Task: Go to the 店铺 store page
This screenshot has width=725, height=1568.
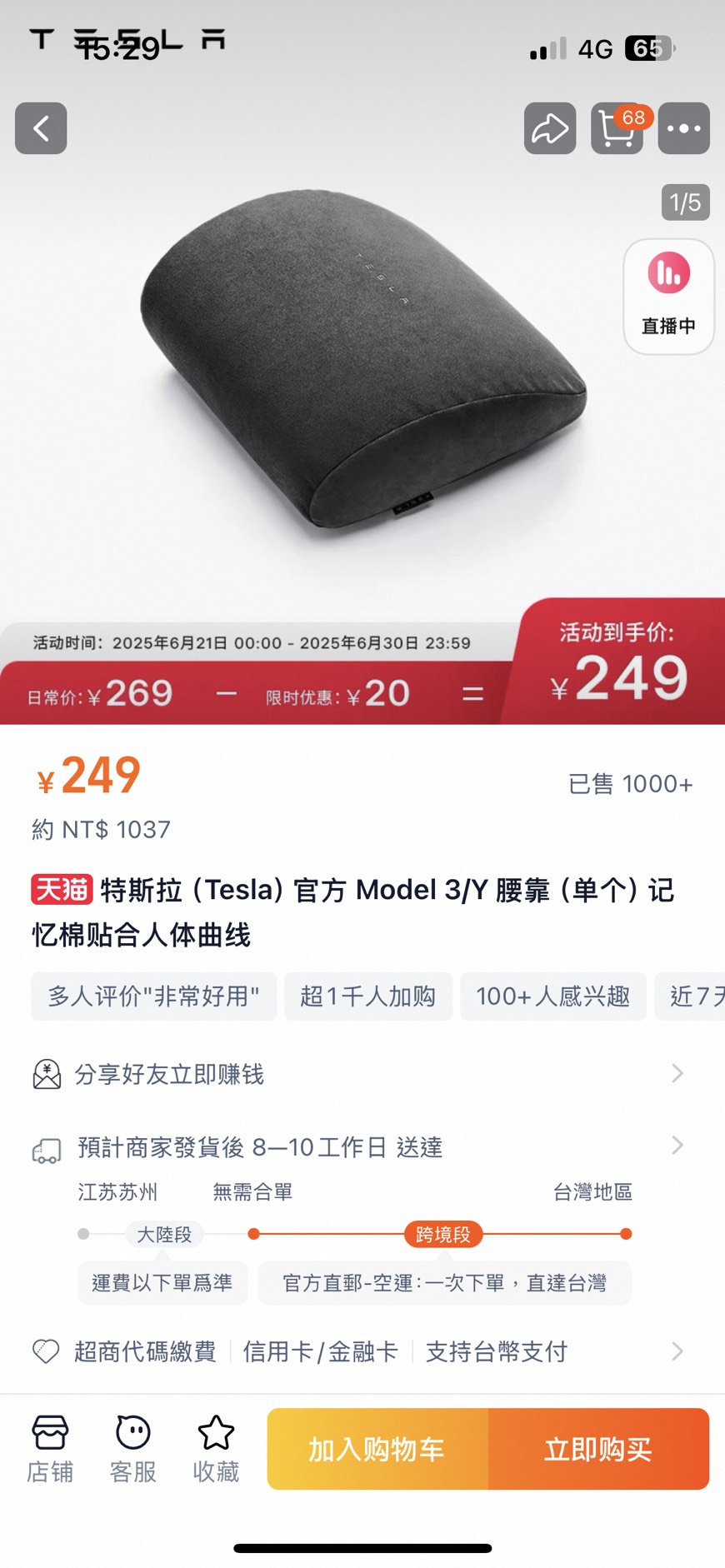Action: 50,1449
